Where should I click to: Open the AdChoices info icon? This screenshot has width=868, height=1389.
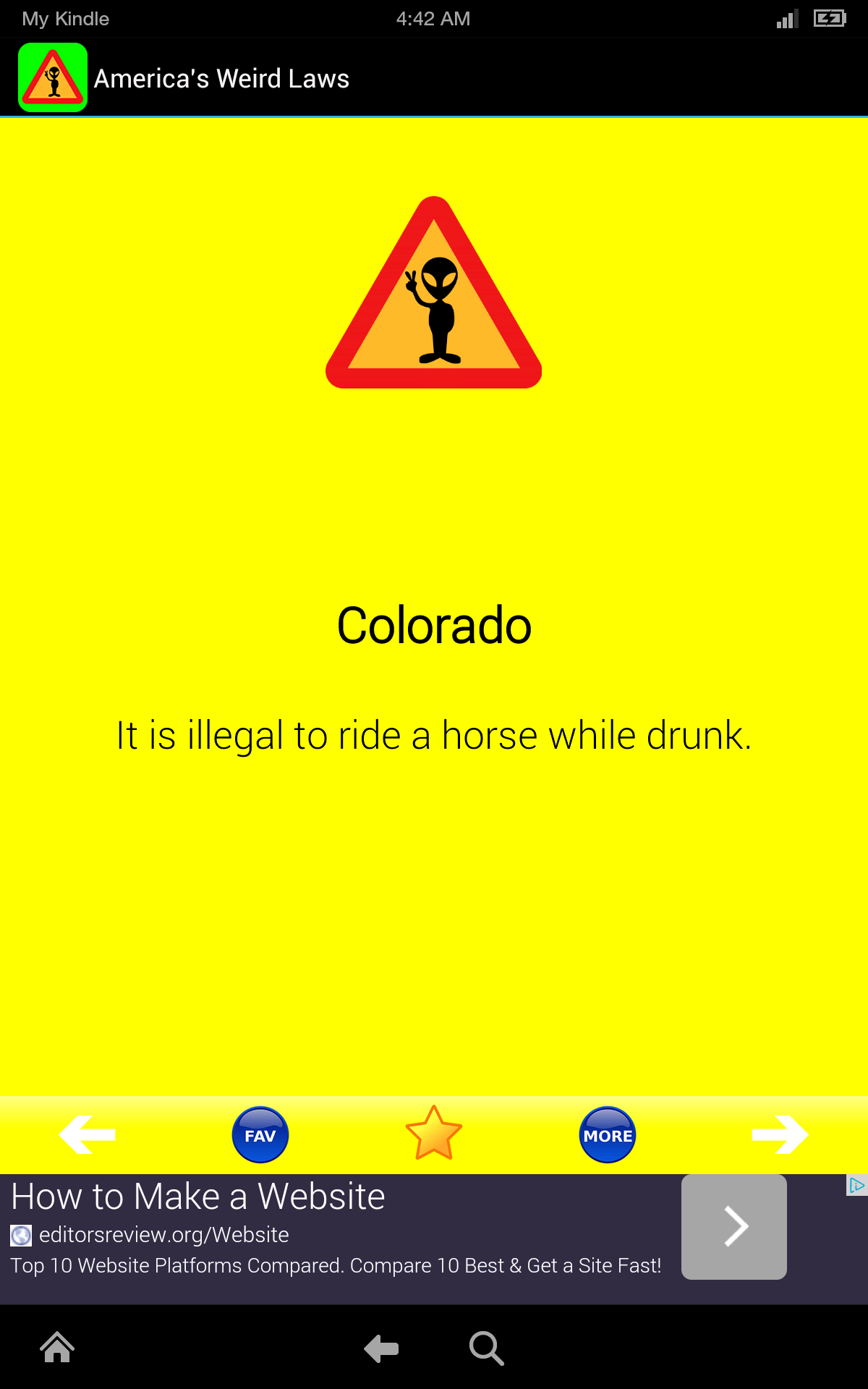(x=857, y=1185)
